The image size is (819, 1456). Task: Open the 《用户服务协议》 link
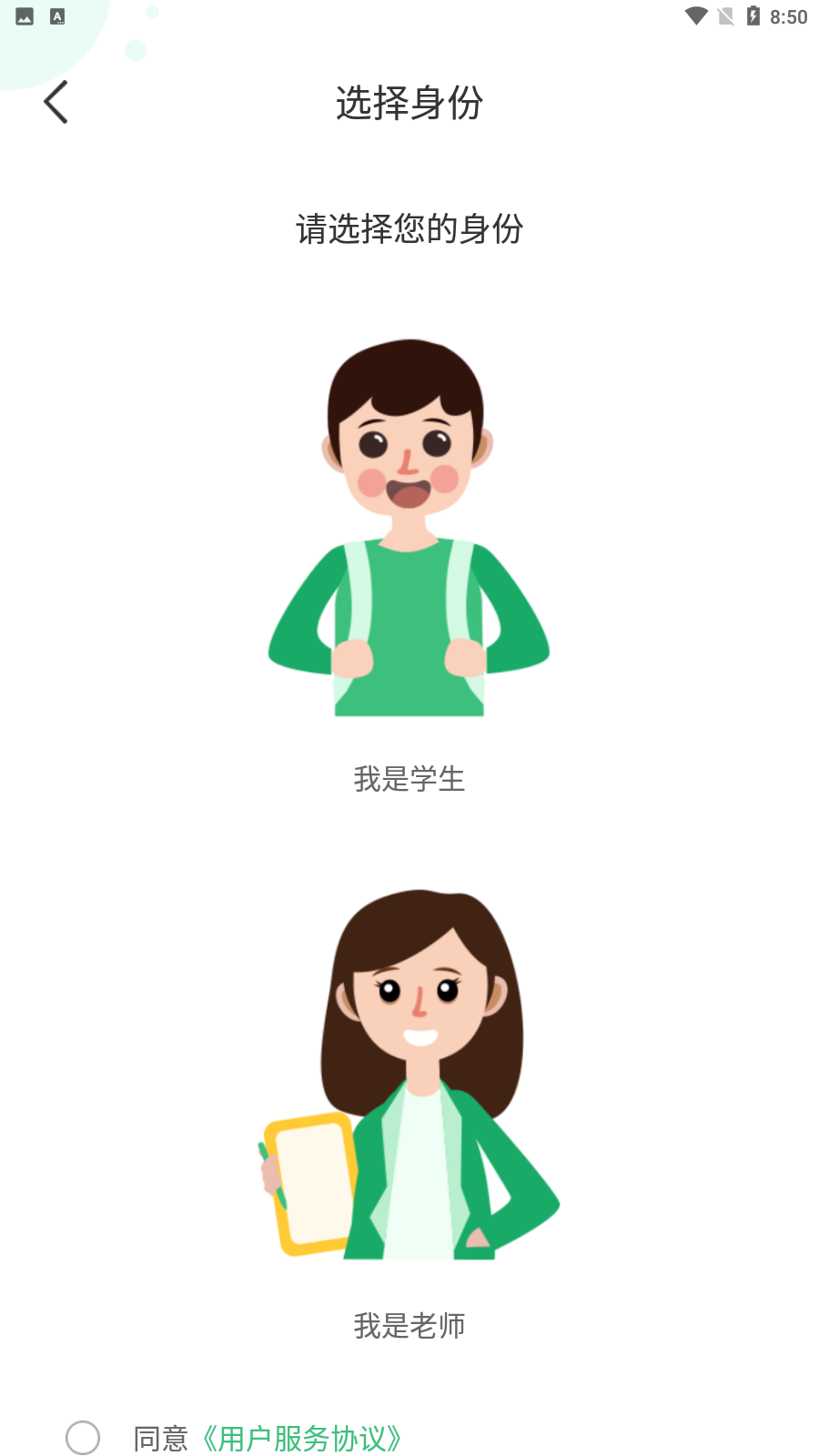coord(302,1439)
